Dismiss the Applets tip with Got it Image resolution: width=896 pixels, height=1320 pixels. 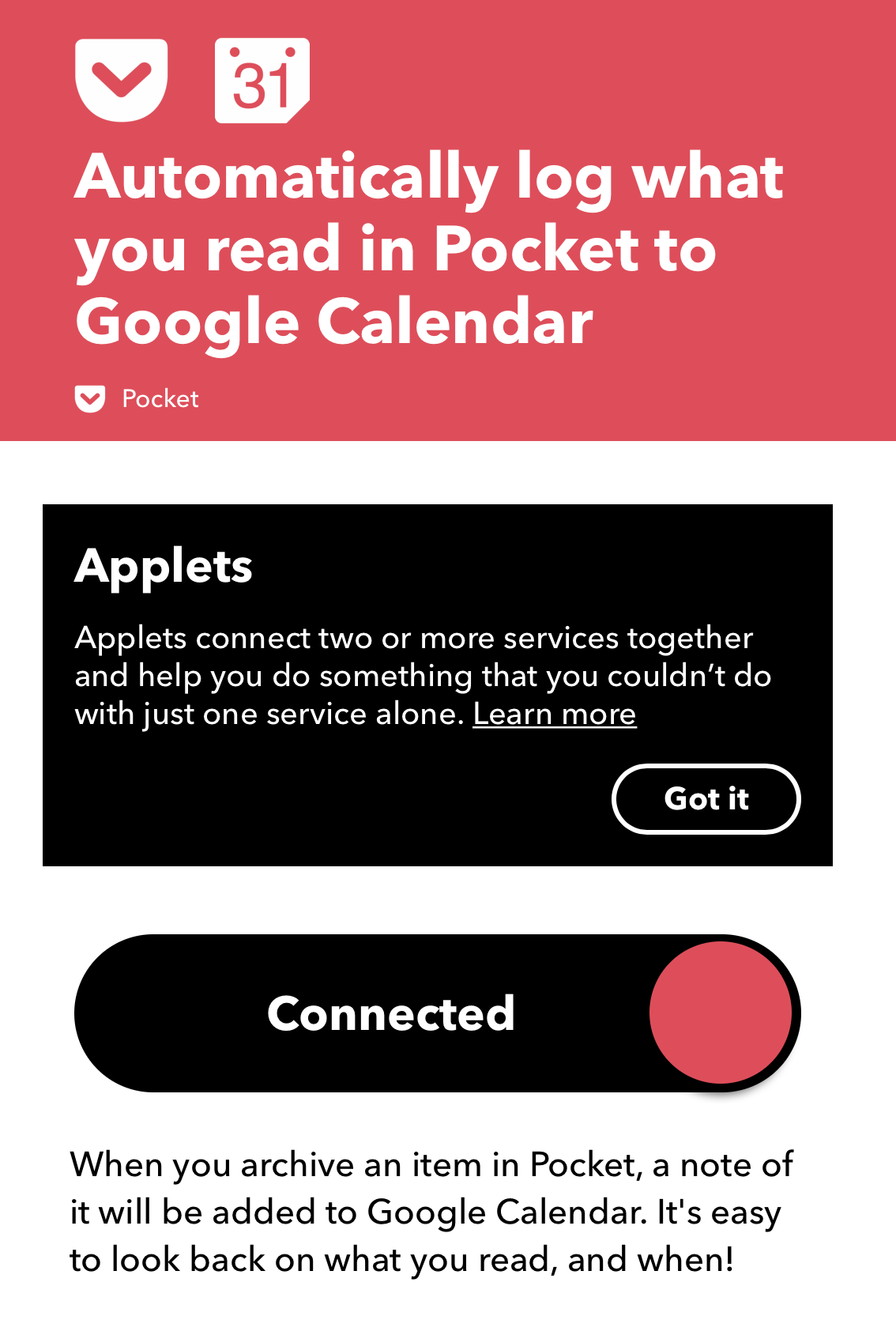[x=706, y=799]
